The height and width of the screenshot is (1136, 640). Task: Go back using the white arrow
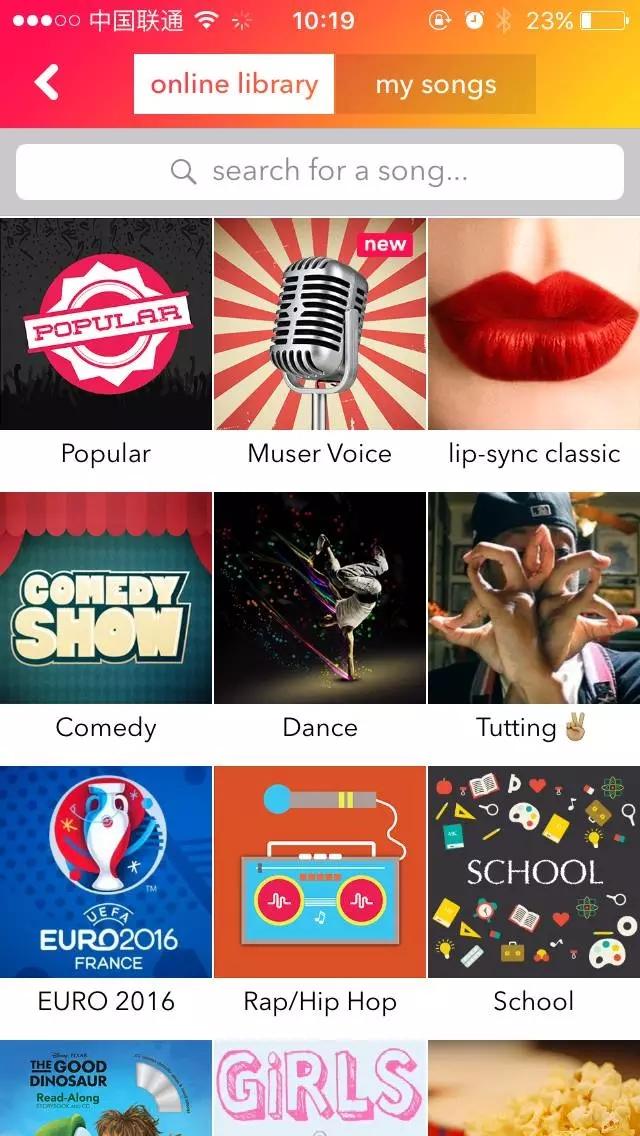coord(47,83)
